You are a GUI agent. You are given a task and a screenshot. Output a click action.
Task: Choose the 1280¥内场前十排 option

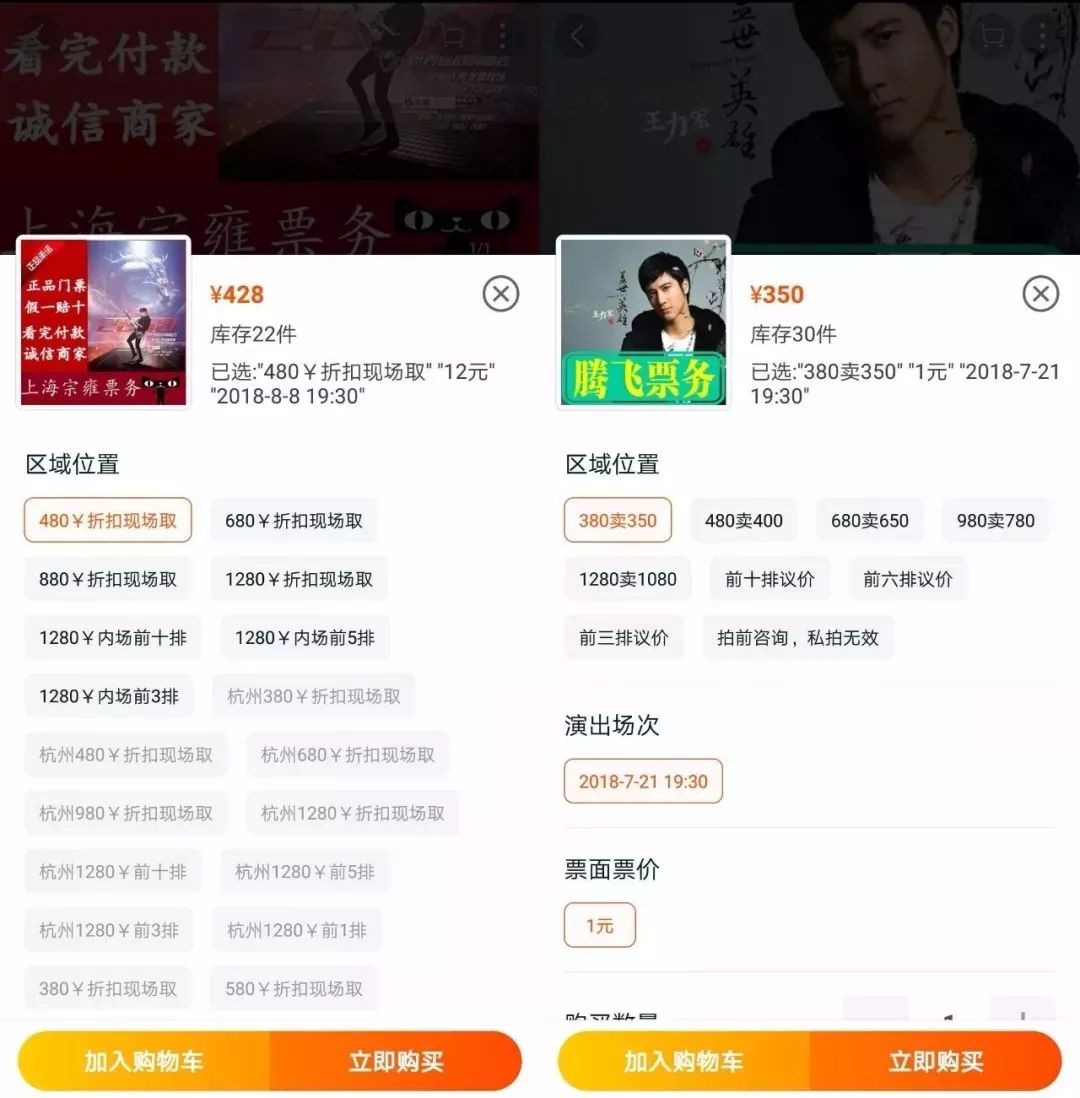click(112, 638)
